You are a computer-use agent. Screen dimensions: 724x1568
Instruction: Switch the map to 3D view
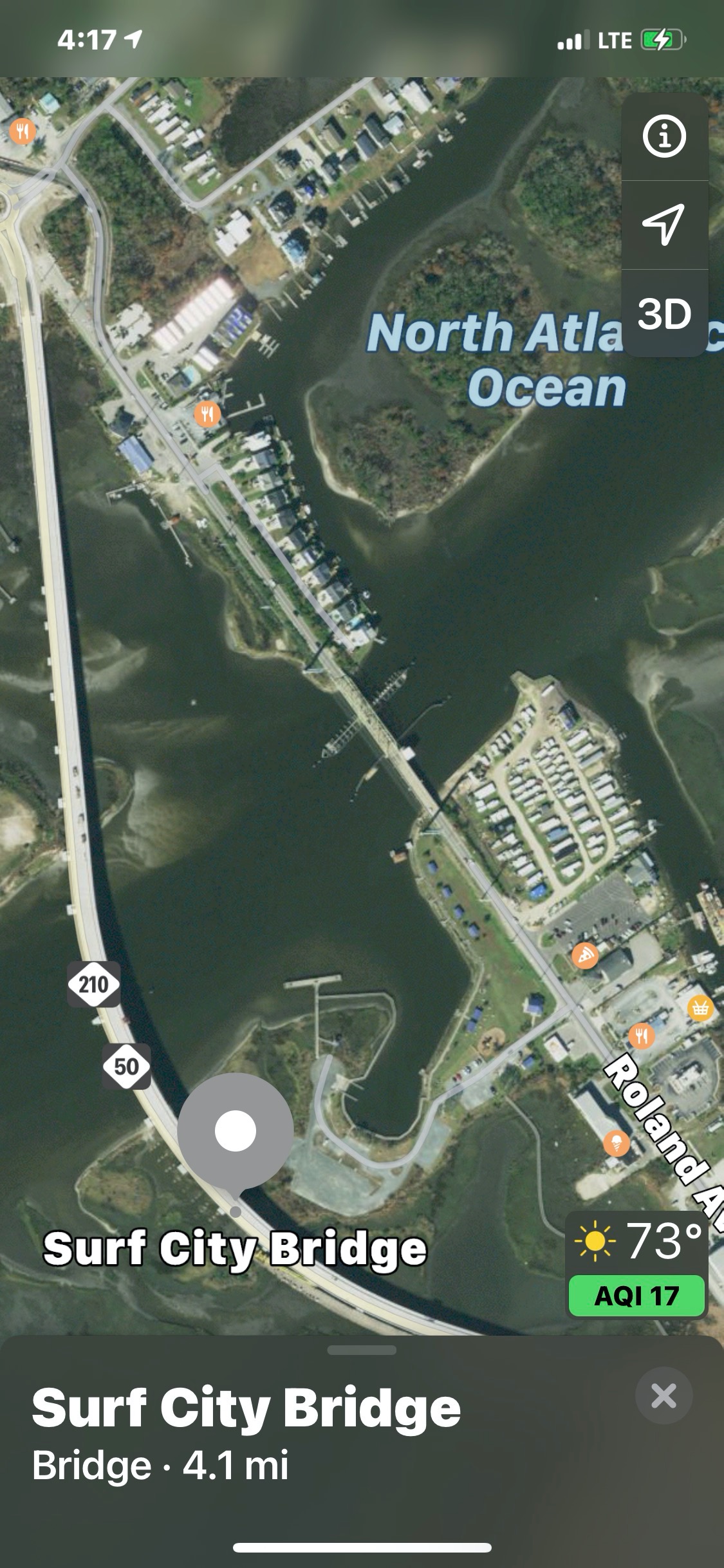point(664,314)
